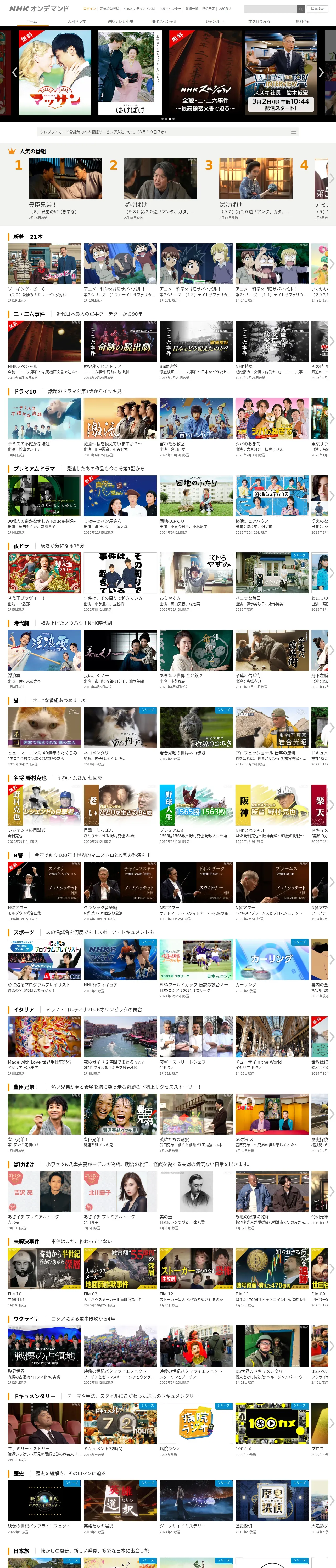Open the credit card notice list icon
Image resolution: width=336 pixels, height=1568 pixels.
pyautogui.click(x=293, y=131)
